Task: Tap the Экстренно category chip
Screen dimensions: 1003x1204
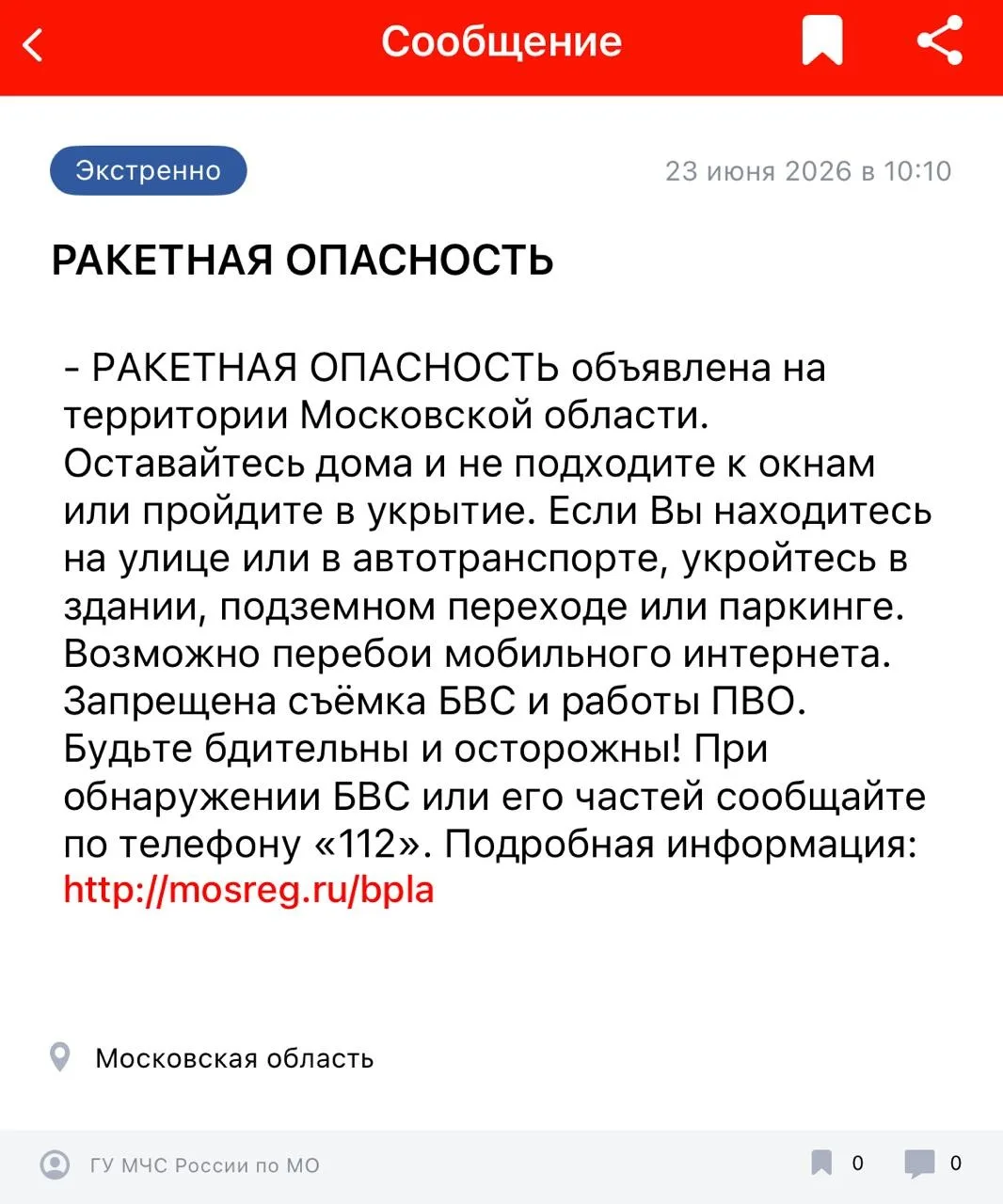Action: [148, 170]
